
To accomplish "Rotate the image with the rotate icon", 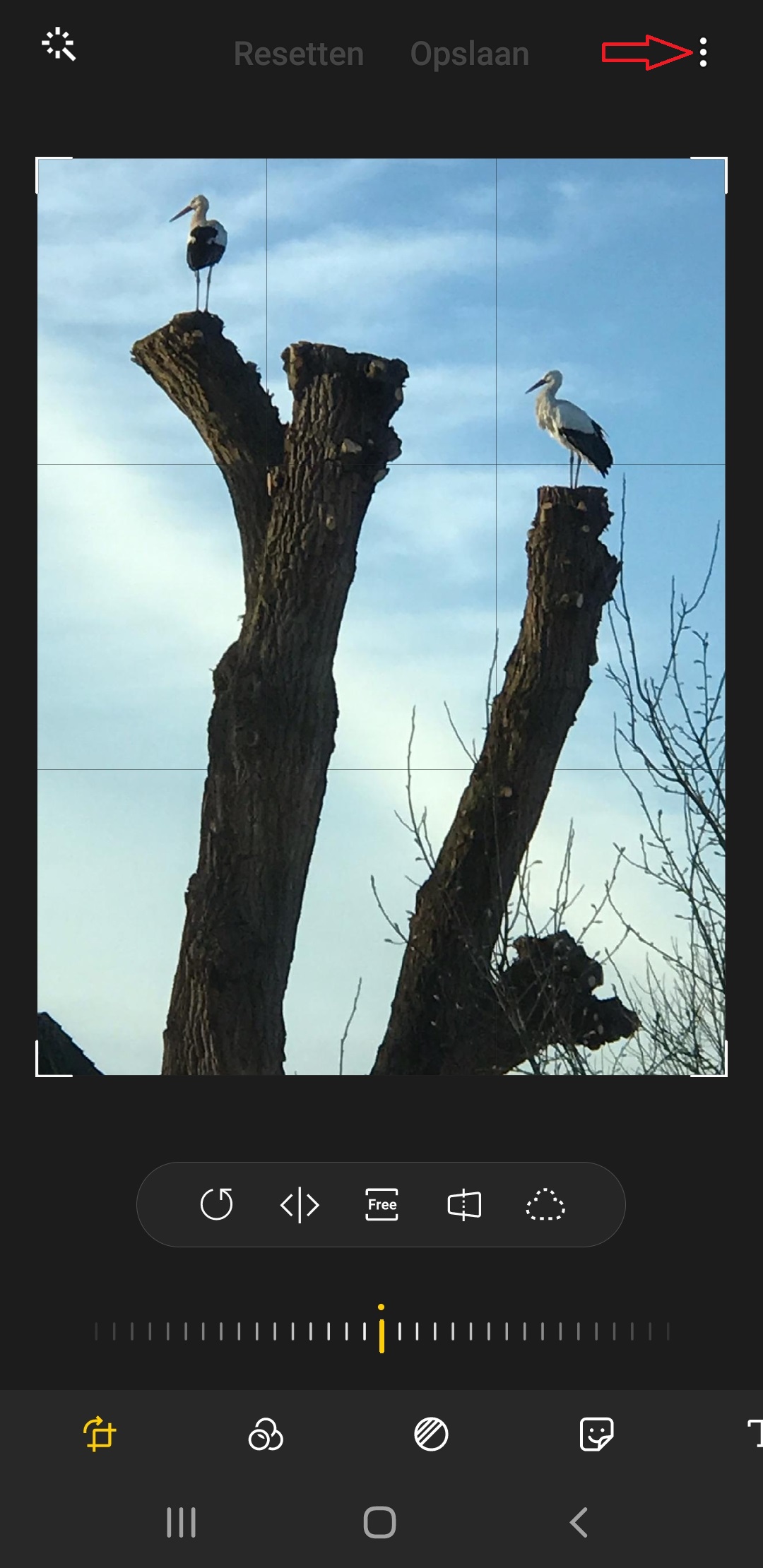I will pos(216,1204).
